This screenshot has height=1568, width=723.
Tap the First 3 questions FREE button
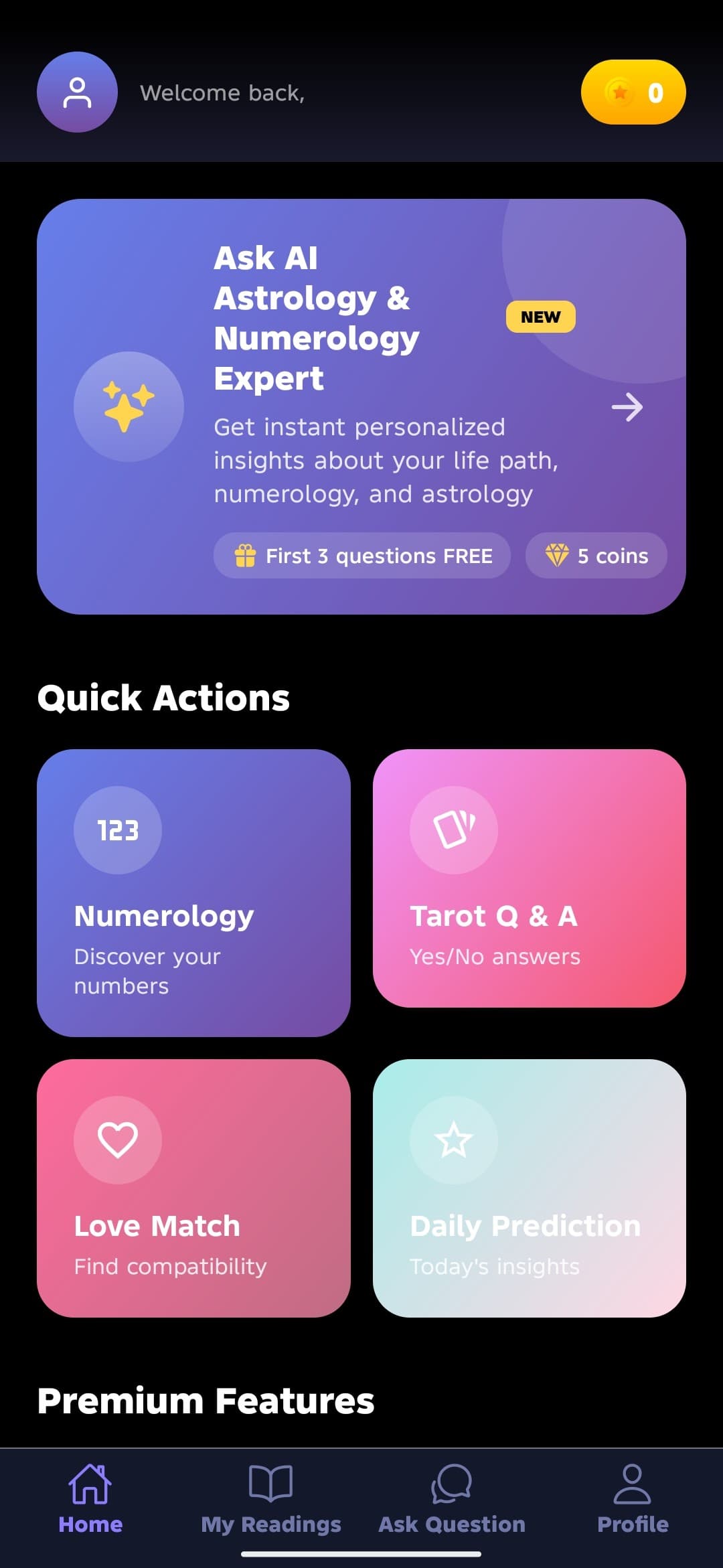click(x=363, y=556)
